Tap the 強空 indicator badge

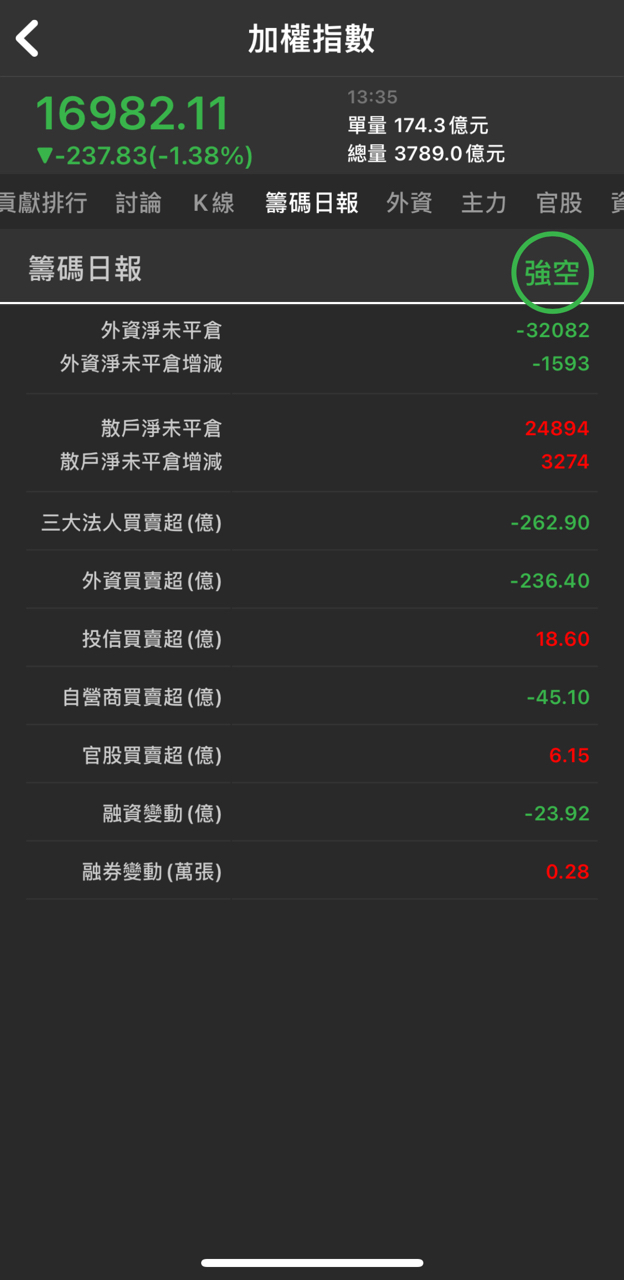tap(552, 272)
